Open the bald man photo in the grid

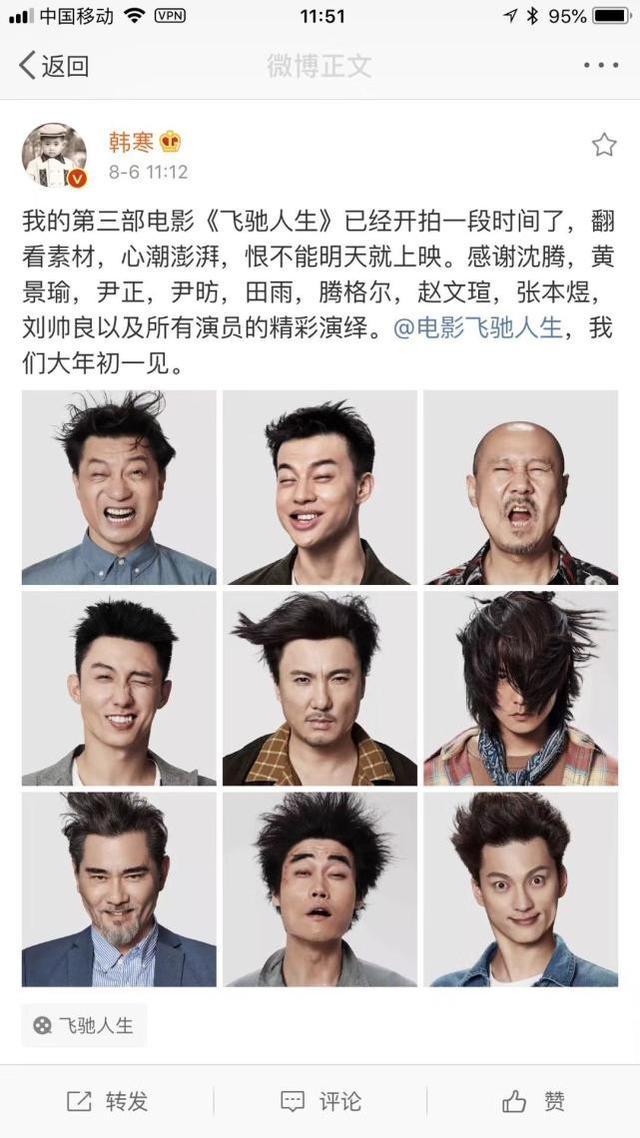pos(521,487)
